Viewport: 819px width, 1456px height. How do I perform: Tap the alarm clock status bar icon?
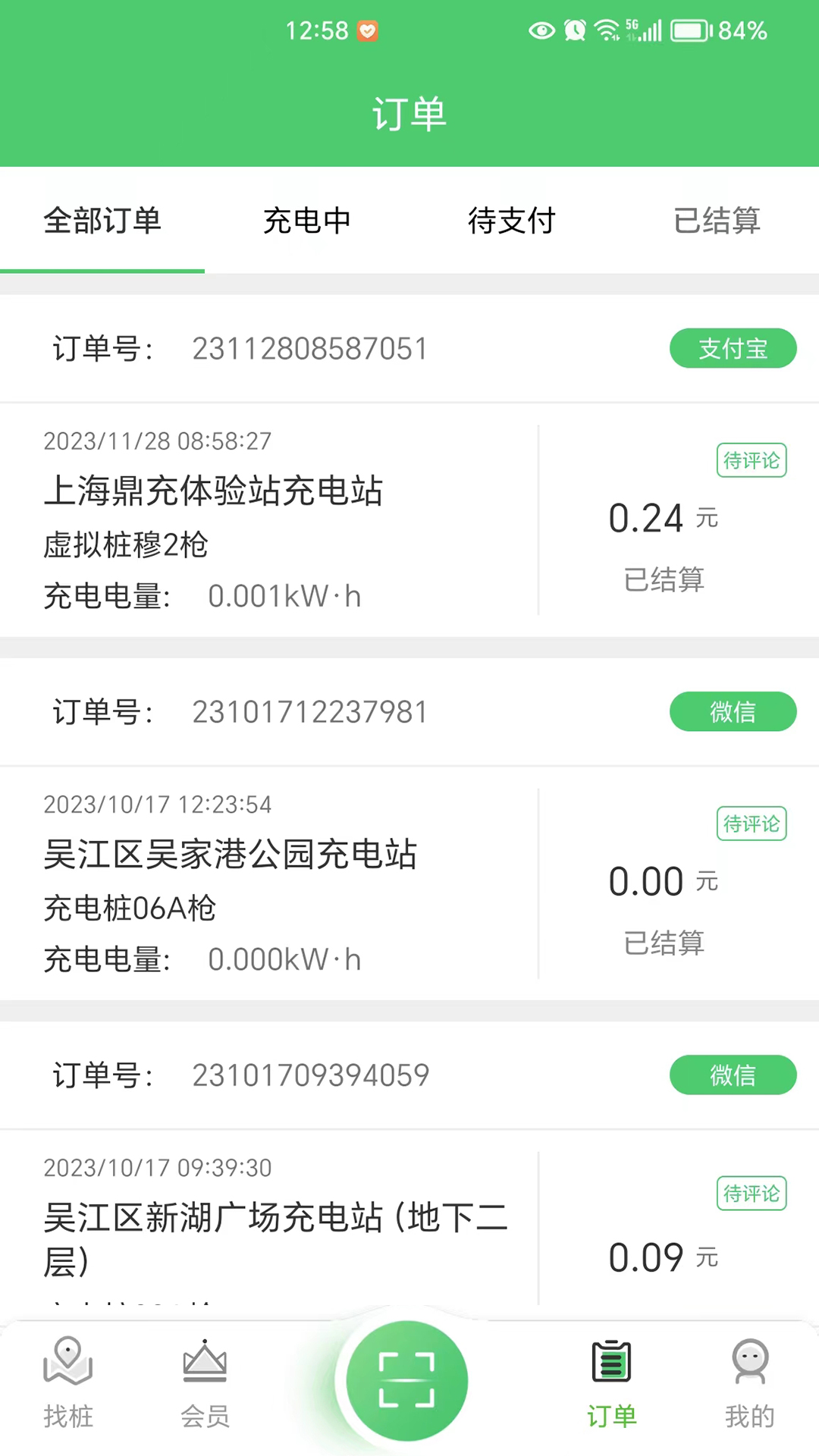pyautogui.click(x=574, y=30)
